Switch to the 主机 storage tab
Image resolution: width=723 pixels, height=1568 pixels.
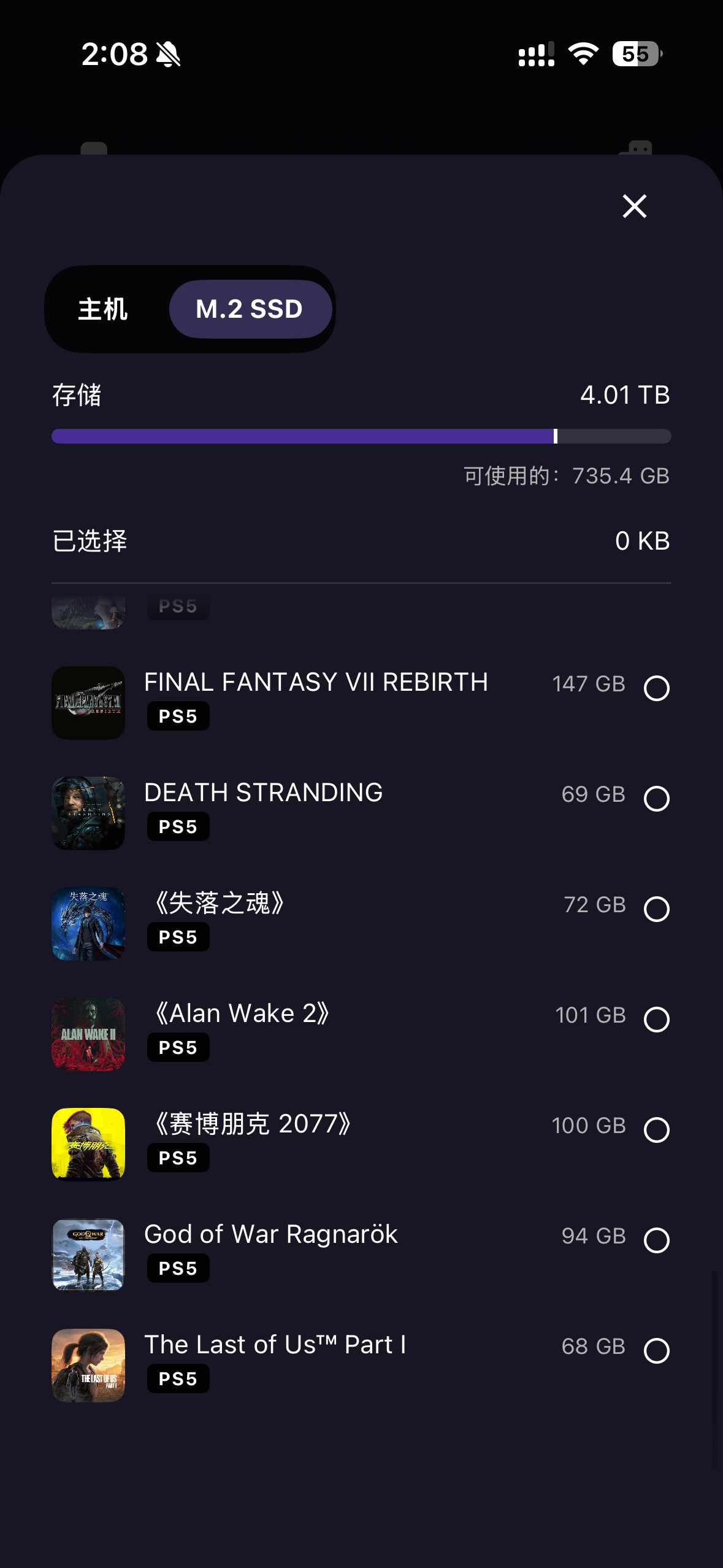click(103, 309)
